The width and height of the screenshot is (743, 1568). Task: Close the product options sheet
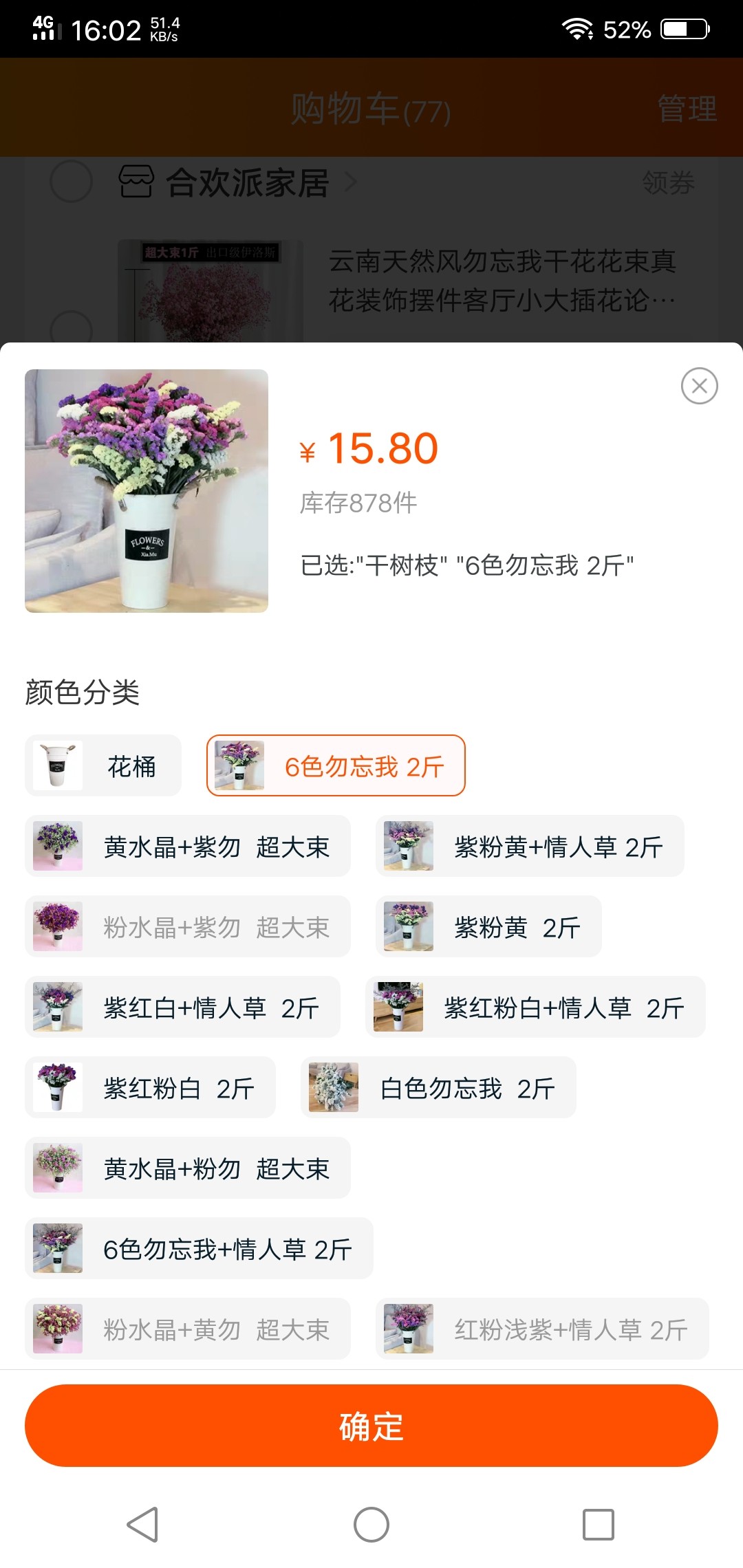point(699,386)
